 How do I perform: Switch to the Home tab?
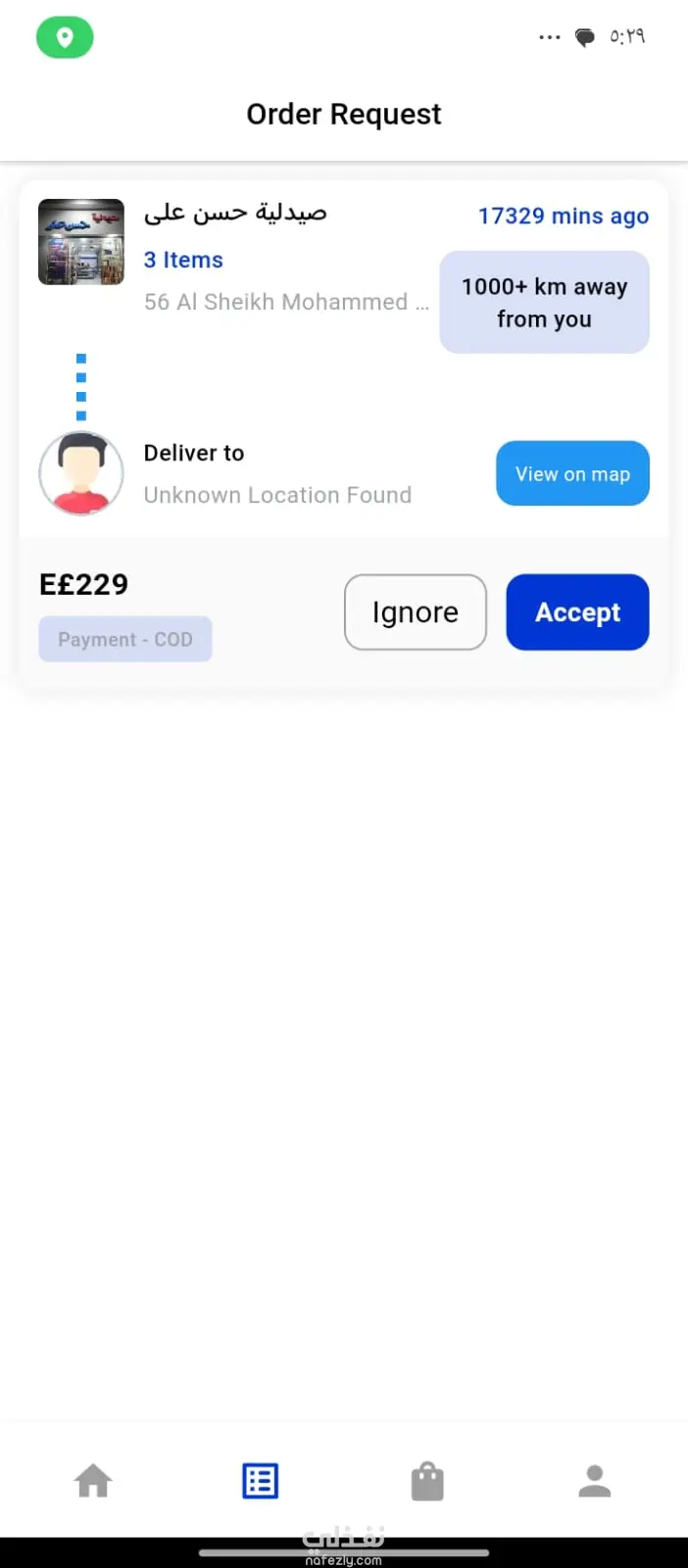click(x=94, y=1481)
